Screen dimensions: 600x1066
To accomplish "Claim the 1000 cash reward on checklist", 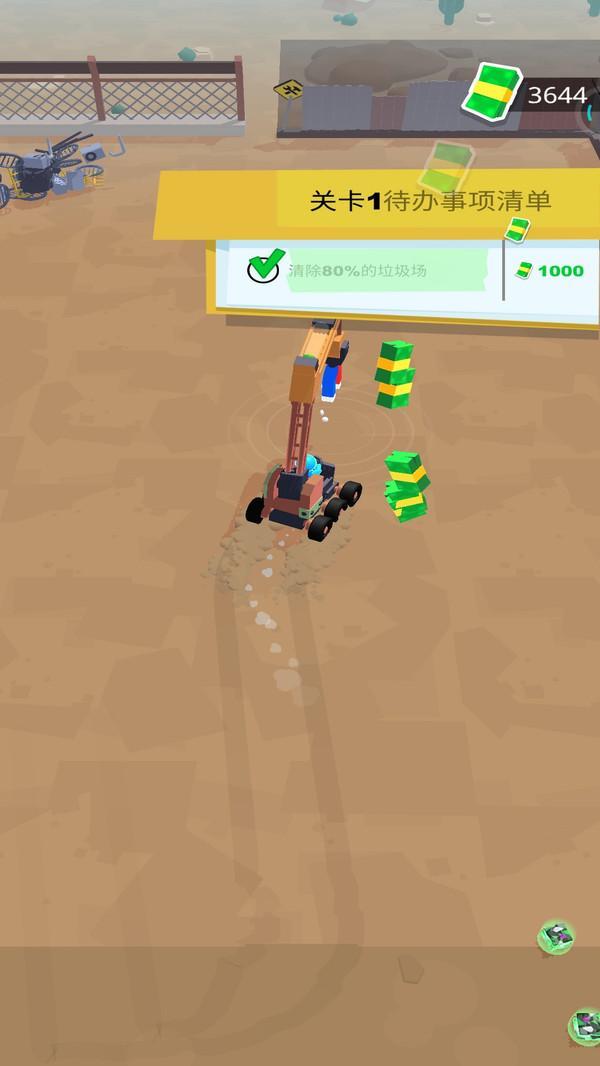I will click(550, 271).
